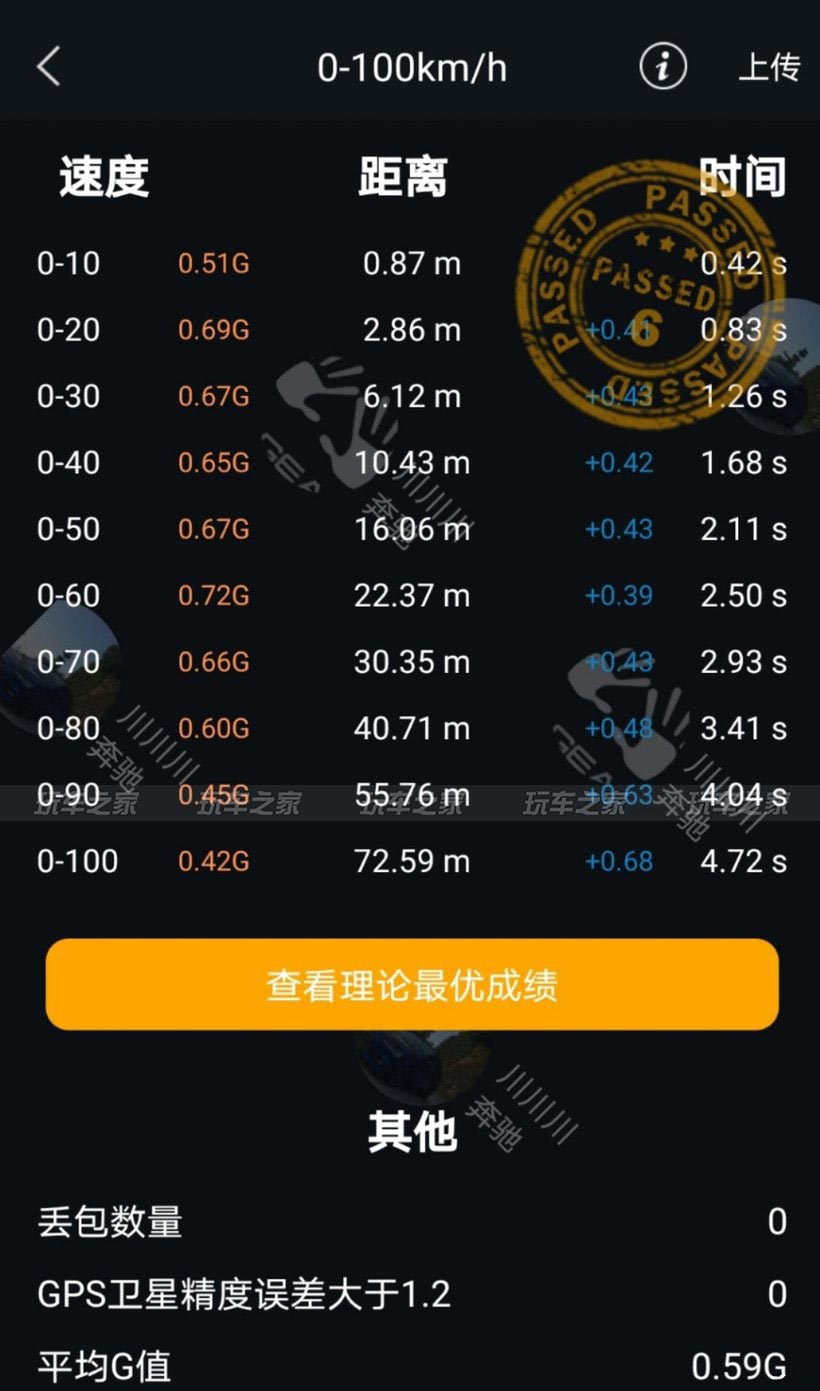Tap 上传 to upload the result
Screen dimensions: 820x1391
pos(768,67)
